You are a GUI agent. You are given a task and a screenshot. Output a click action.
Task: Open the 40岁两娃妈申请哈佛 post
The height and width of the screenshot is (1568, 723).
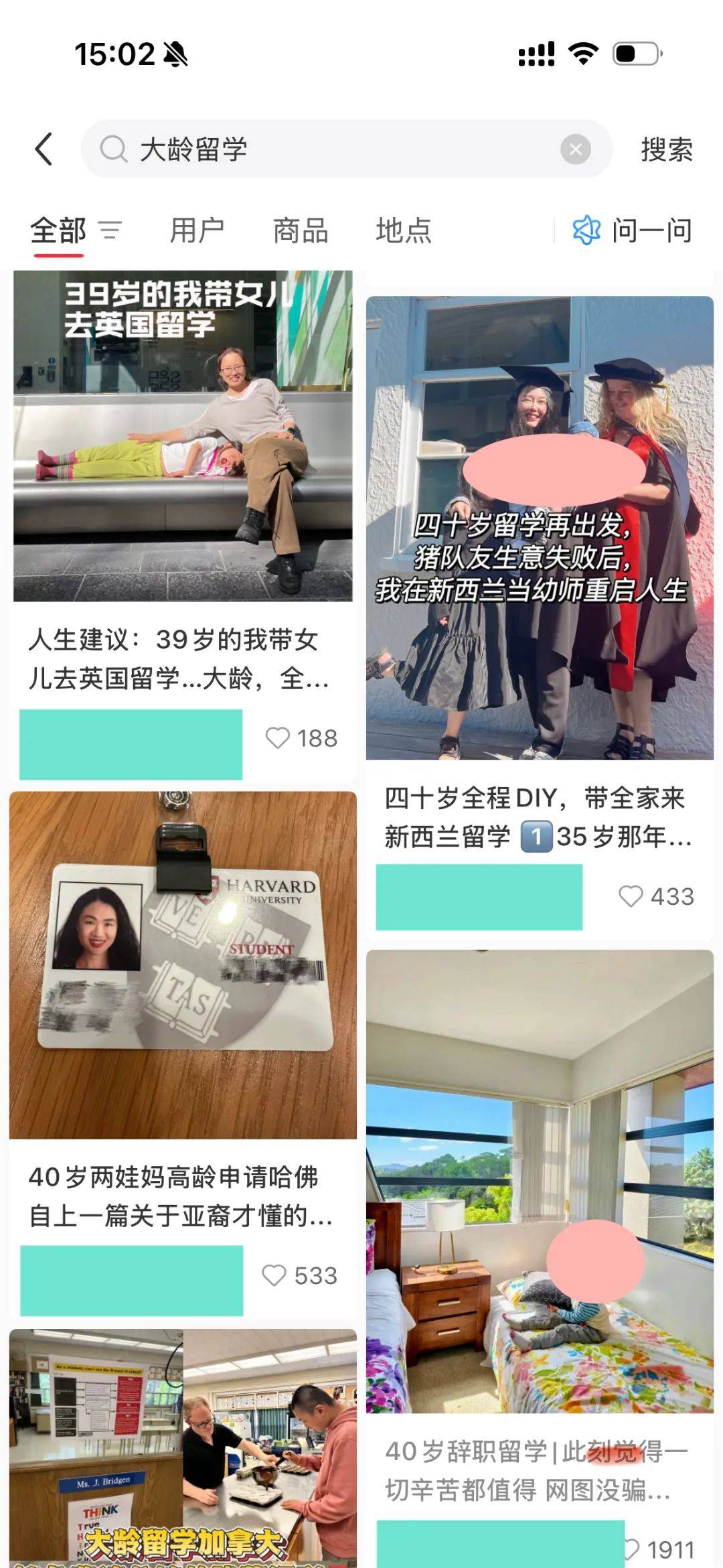click(x=183, y=965)
